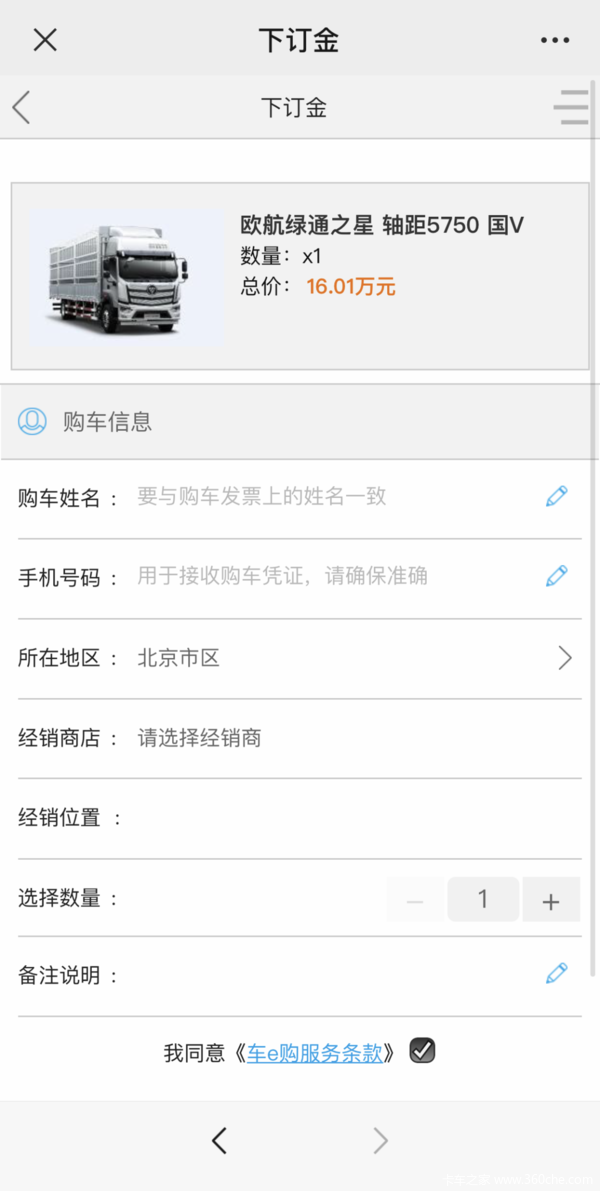Open the 车e购服务条款 link
Screen dimensions: 600x1191
click(x=314, y=1054)
